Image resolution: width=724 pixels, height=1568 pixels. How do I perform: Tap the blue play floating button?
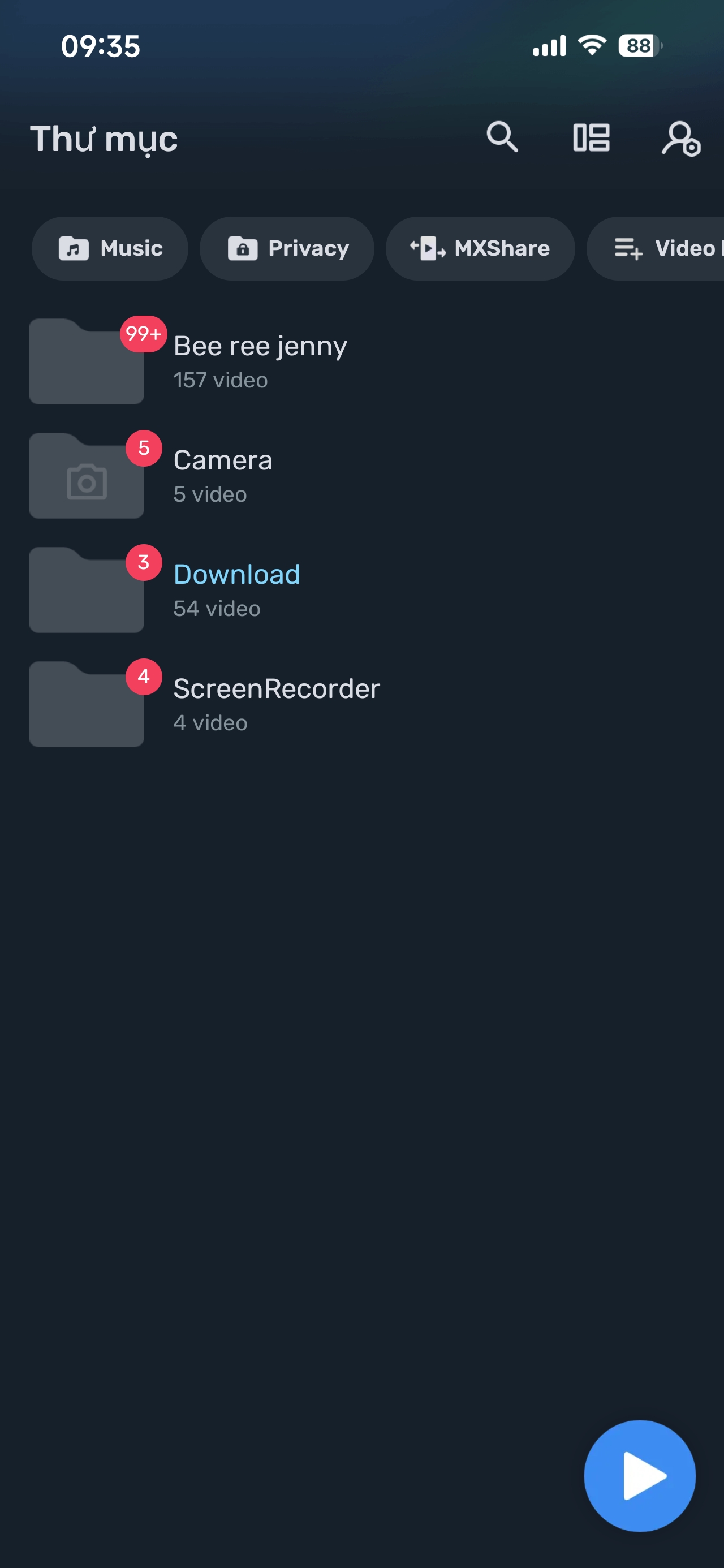click(x=639, y=1475)
